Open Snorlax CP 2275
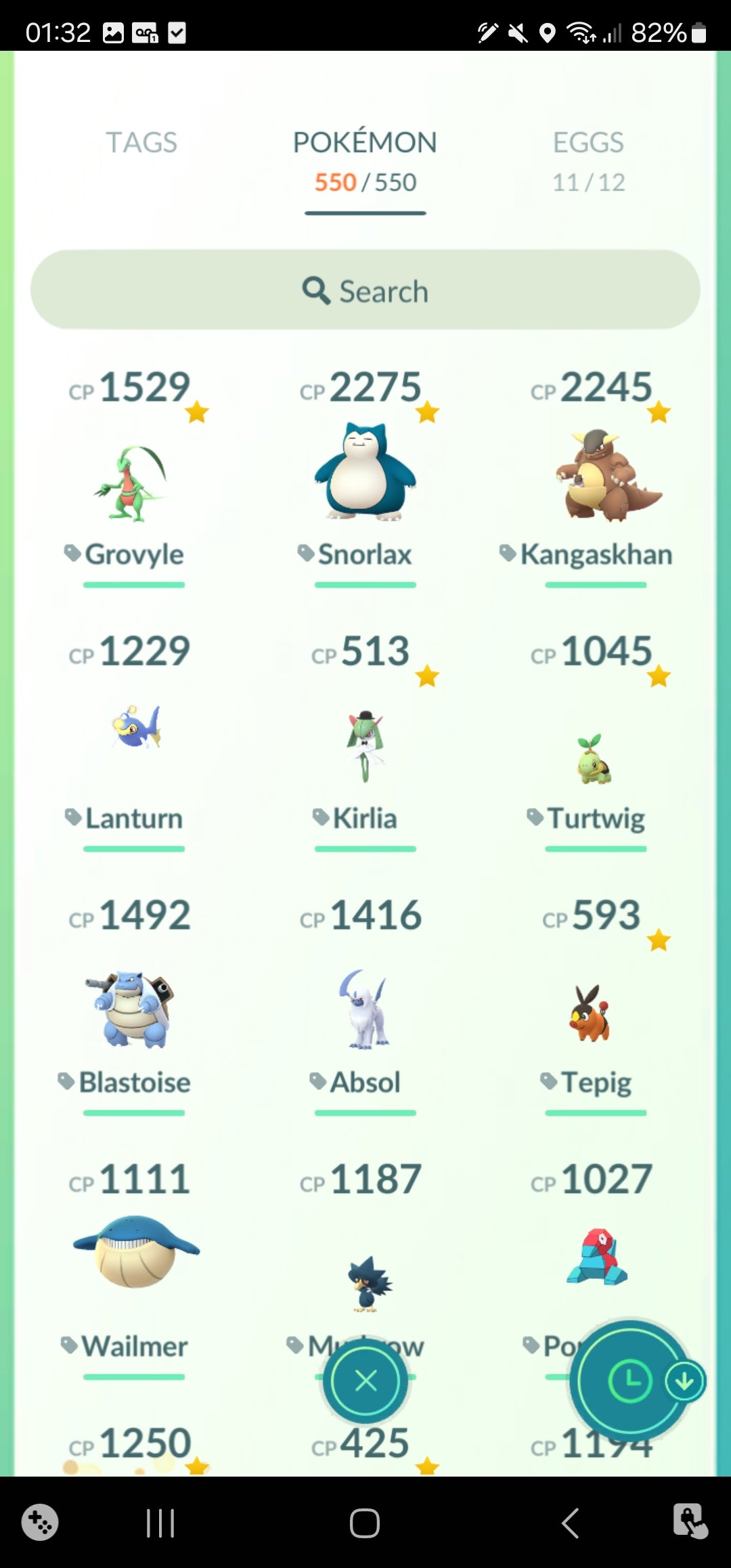Viewport: 731px width, 1568px height. (365, 474)
